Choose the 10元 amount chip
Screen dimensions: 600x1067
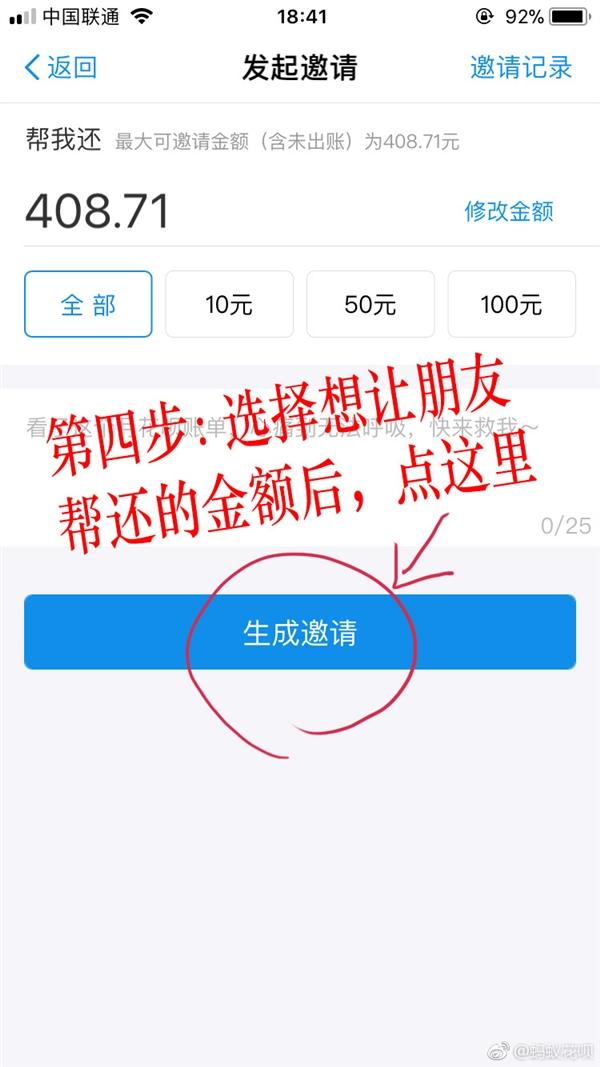click(x=229, y=304)
